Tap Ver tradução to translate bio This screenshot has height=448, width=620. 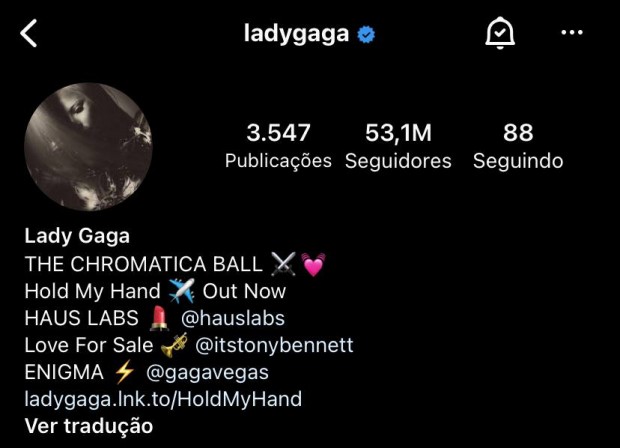[x=89, y=426]
